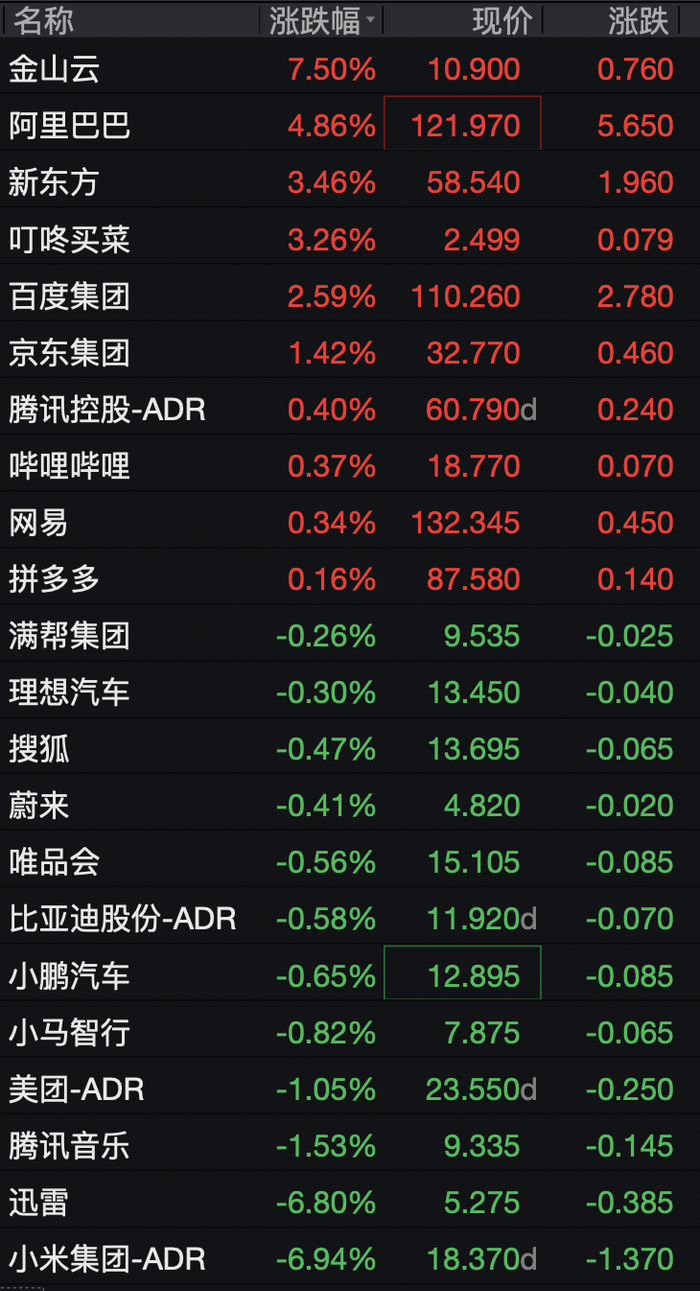
Task: Select 腾讯控股-ADR in the list
Action: (350, 409)
